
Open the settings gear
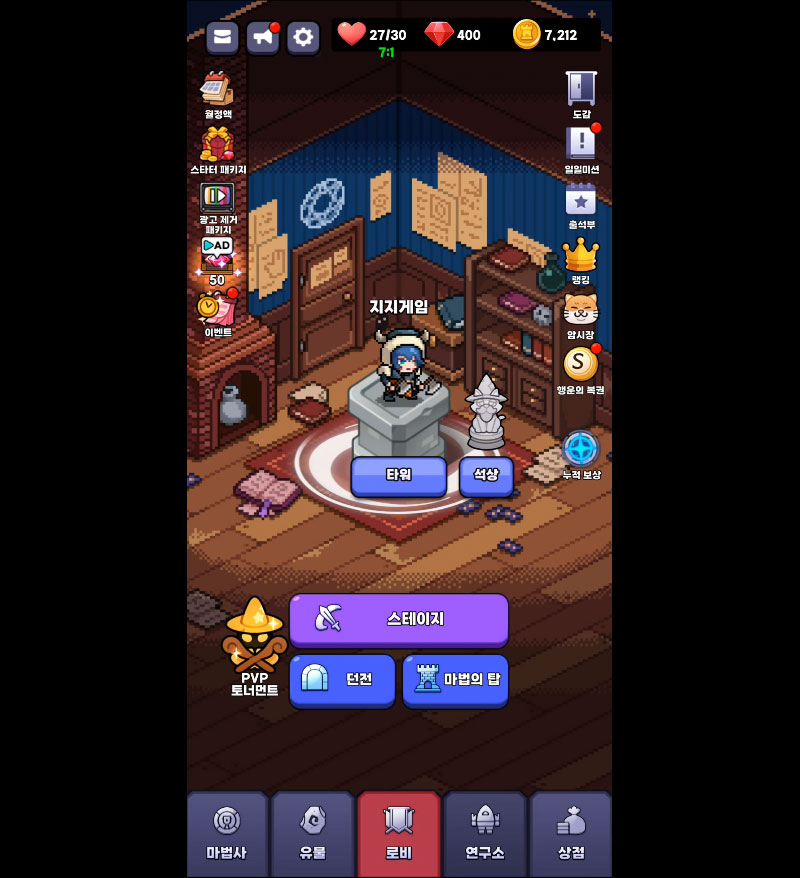303,38
